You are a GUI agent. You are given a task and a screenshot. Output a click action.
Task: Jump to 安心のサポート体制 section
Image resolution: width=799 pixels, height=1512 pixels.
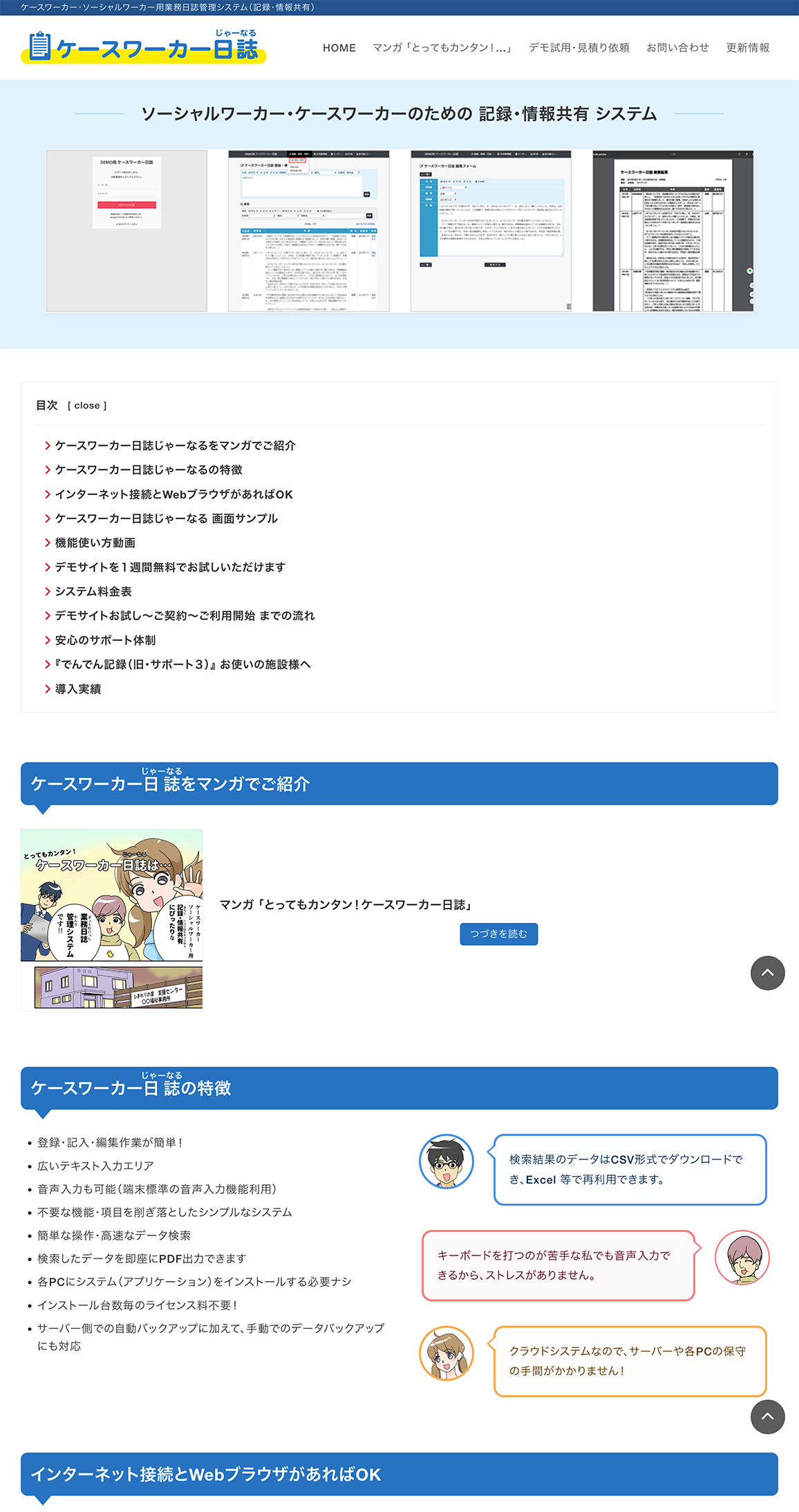[x=105, y=640]
